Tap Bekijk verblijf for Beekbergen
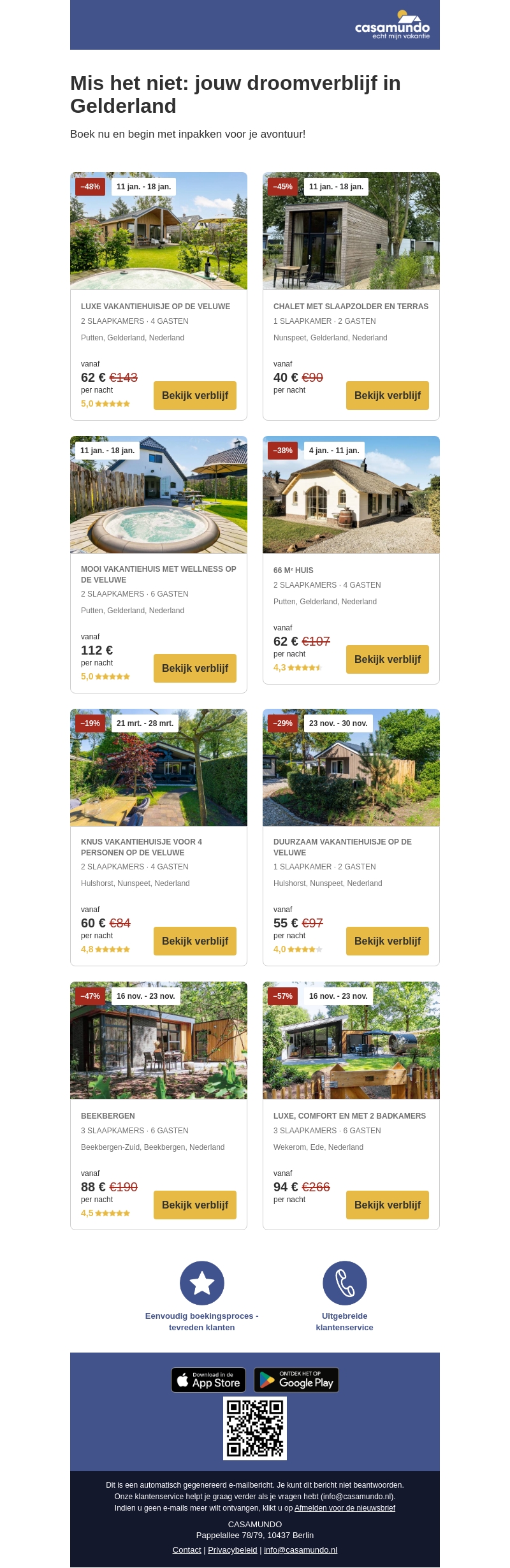 coord(194,1205)
